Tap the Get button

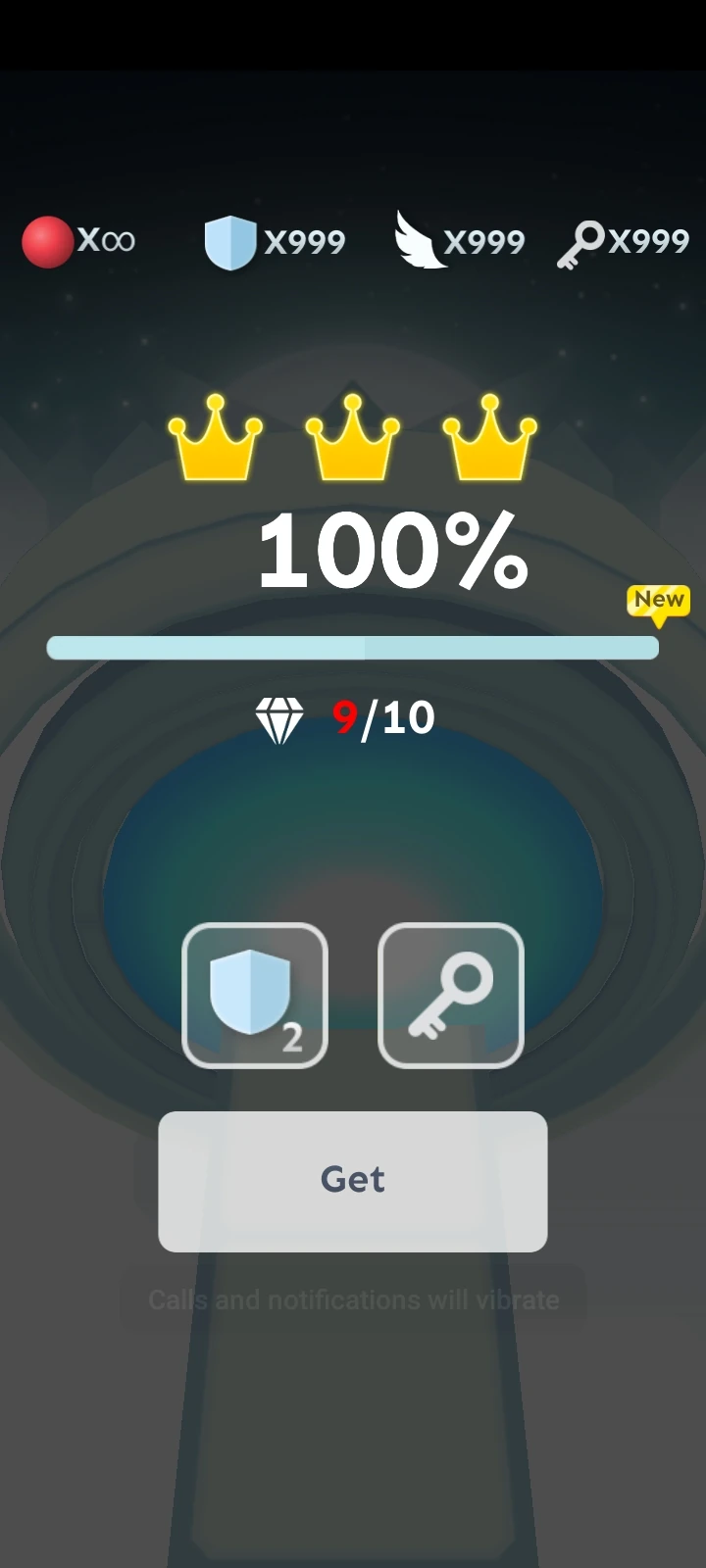tap(353, 1181)
